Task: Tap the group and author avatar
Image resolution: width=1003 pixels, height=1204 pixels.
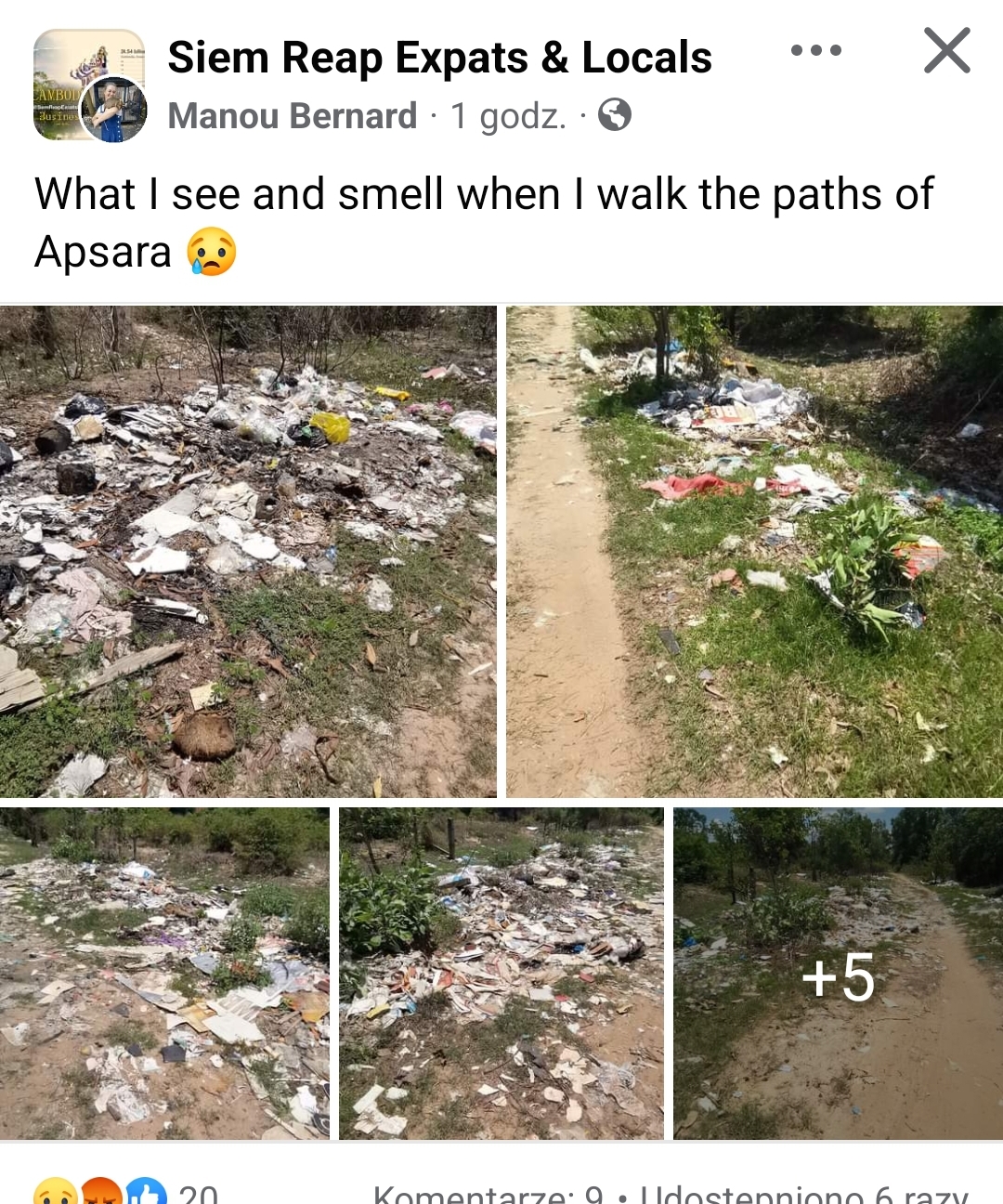Action: pos(90,85)
